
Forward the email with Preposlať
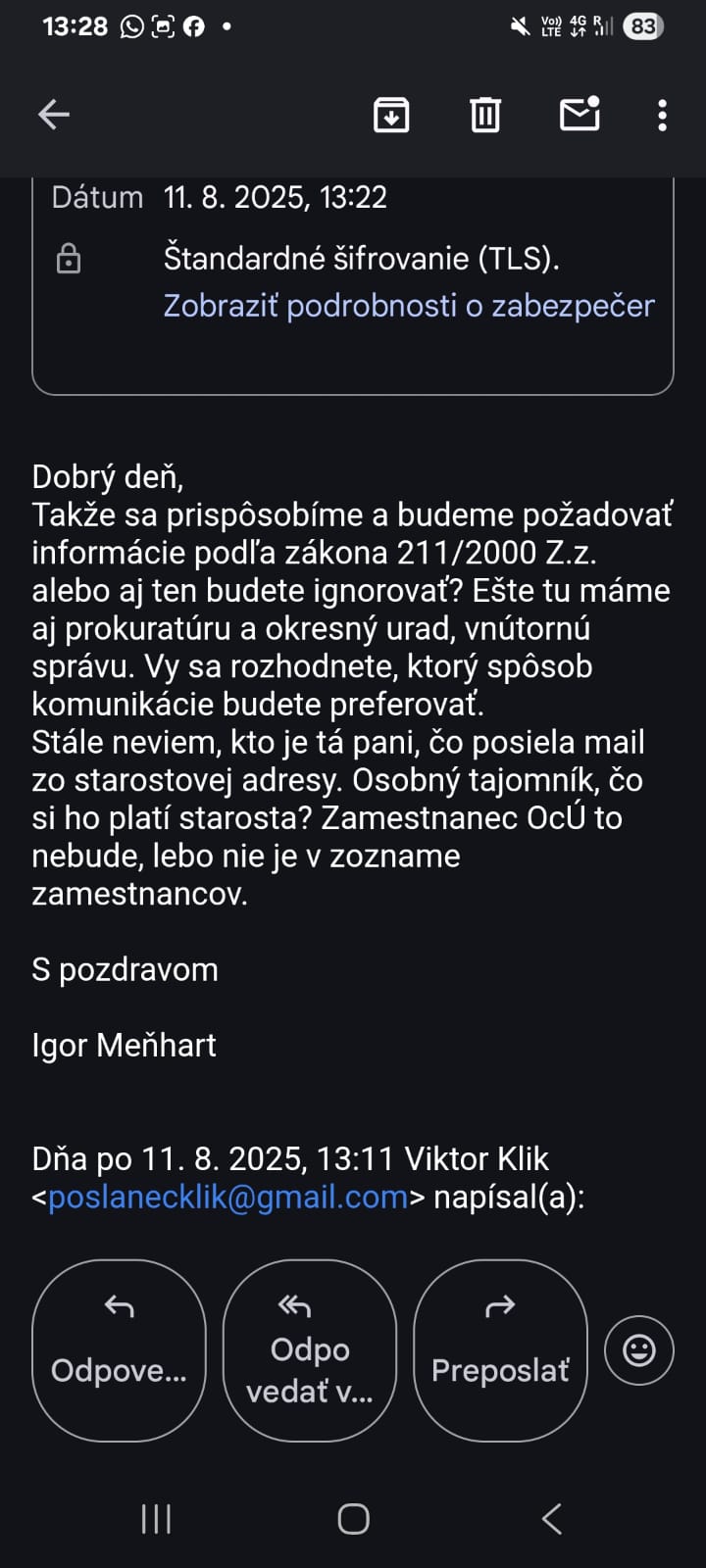click(500, 1349)
